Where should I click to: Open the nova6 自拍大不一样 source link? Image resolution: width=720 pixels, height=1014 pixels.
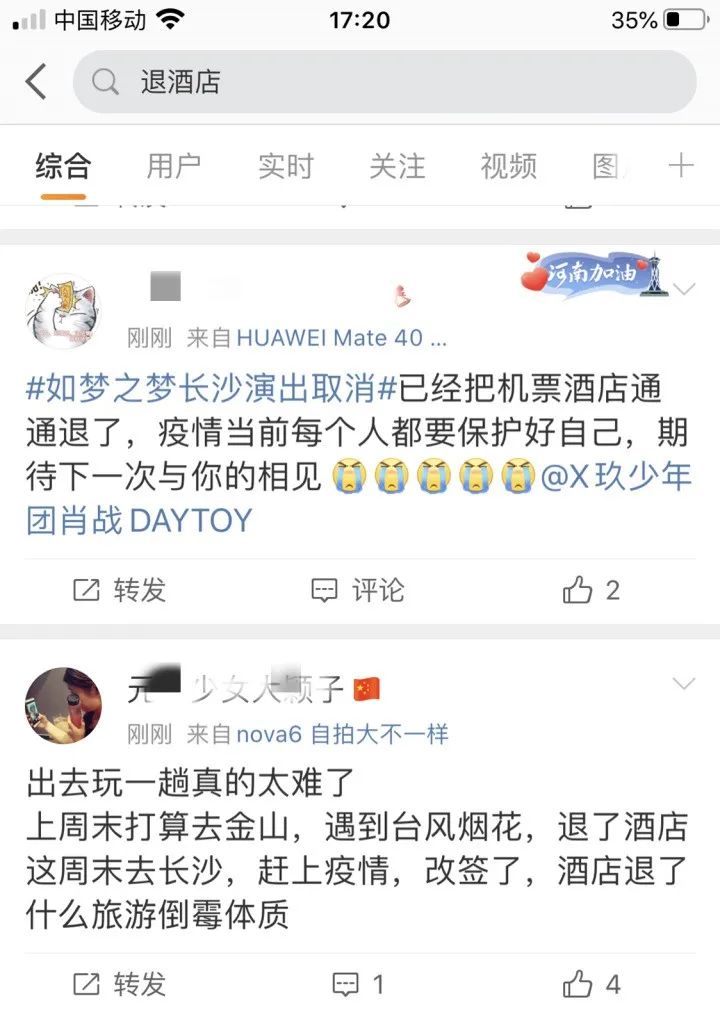tap(343, 735)
